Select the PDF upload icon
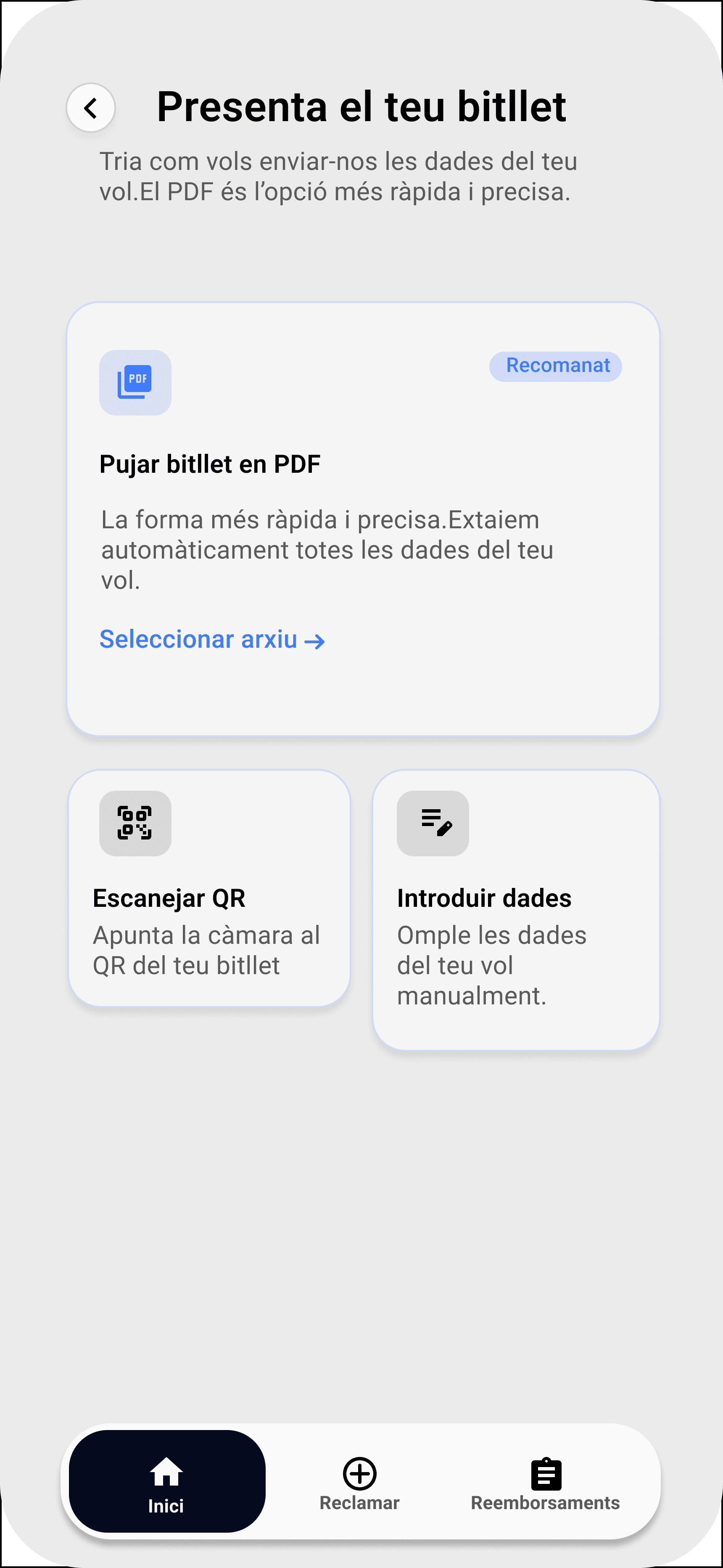Screen dimensions: 723x1568 135,383
